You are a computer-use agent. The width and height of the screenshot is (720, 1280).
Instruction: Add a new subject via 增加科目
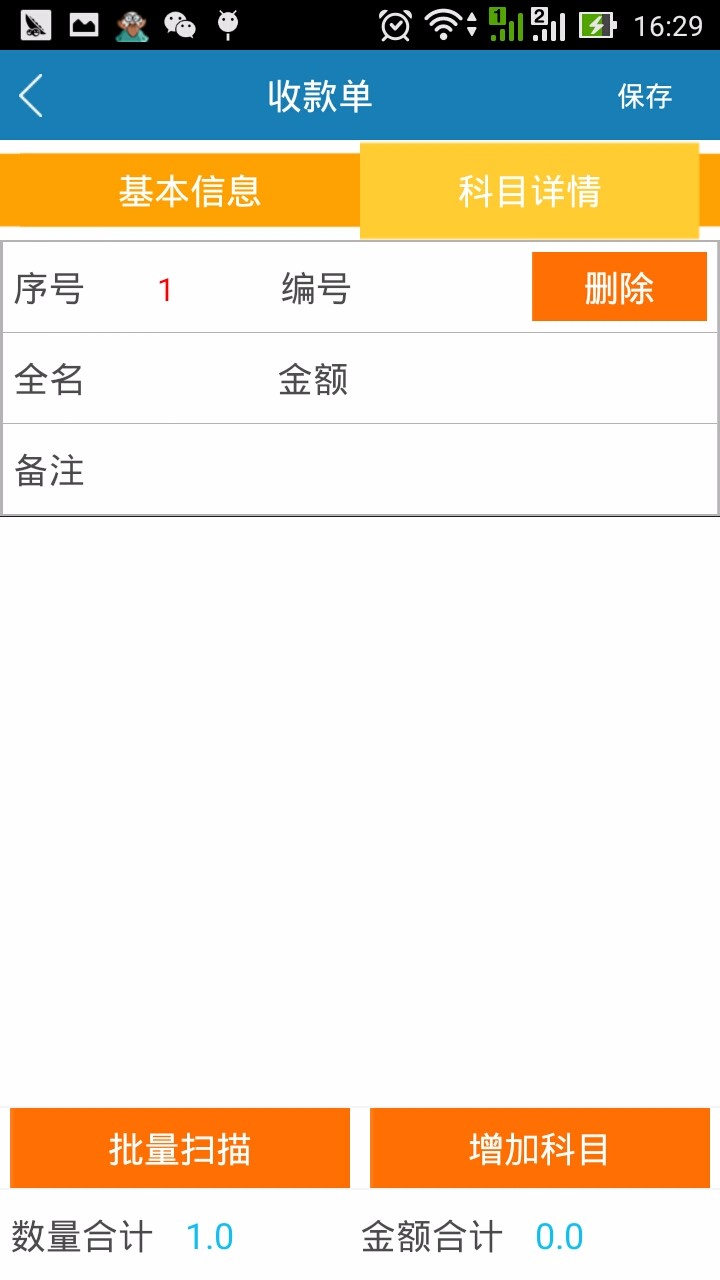pyautogui.click(x=540, y=1148)
